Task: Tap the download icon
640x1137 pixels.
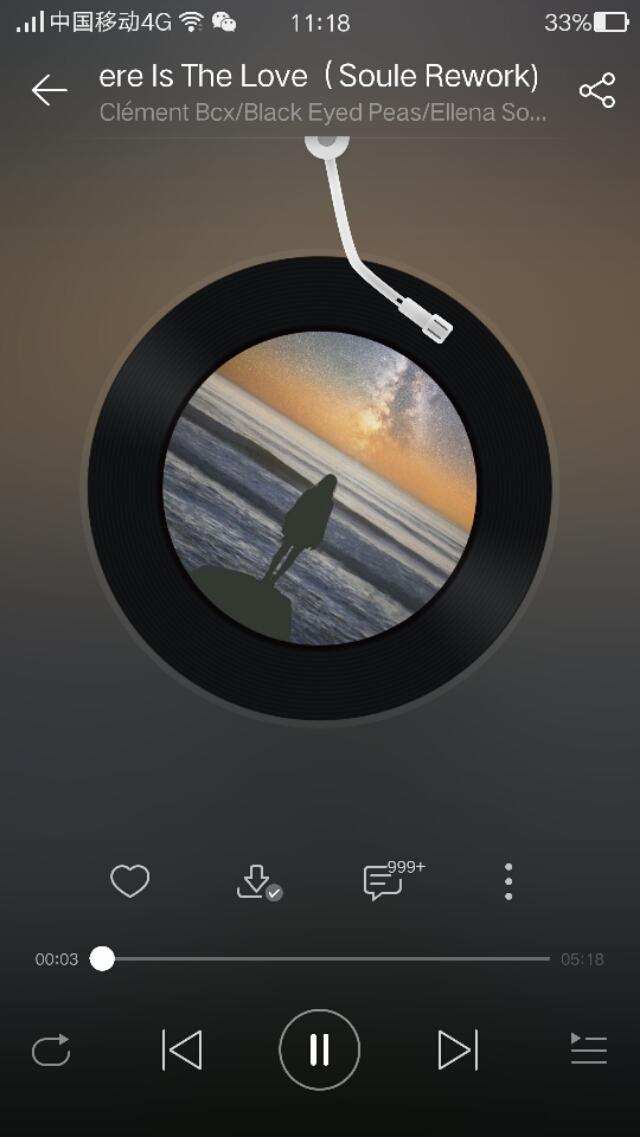Action: pyautogui.click(x=257, y=882)
